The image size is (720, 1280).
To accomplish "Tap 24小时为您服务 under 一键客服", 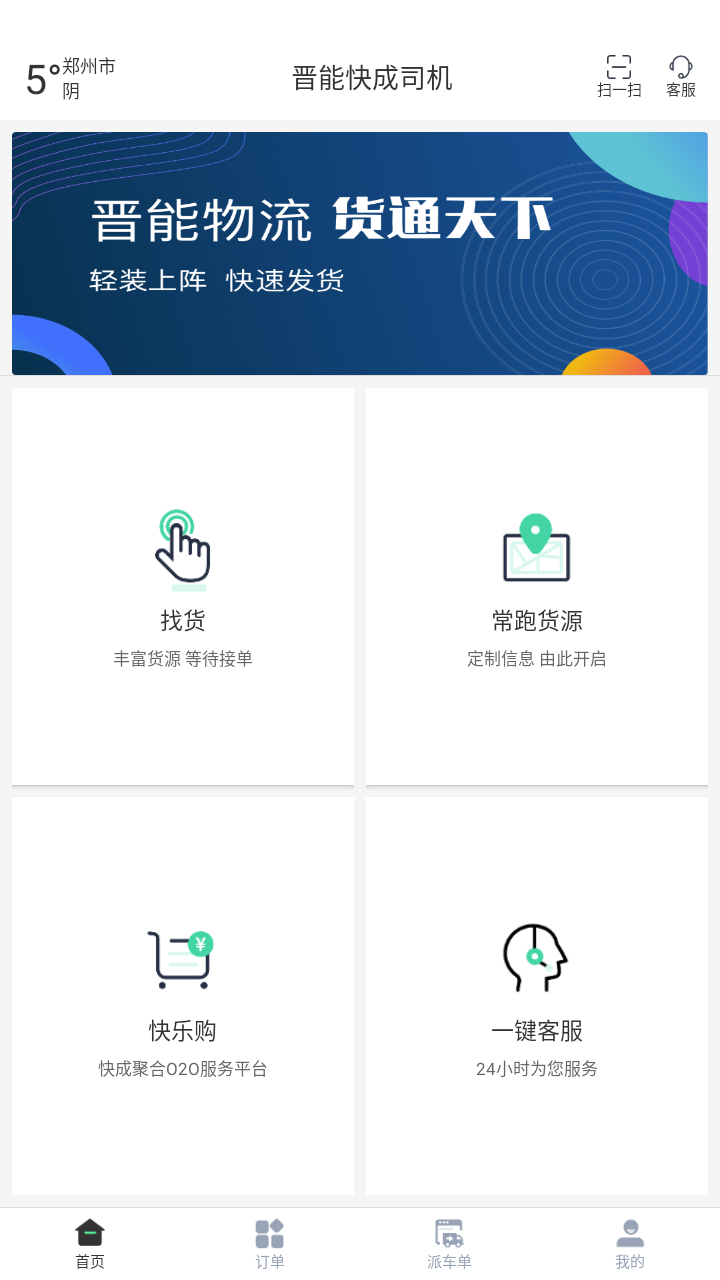I will coord(535,1068).
